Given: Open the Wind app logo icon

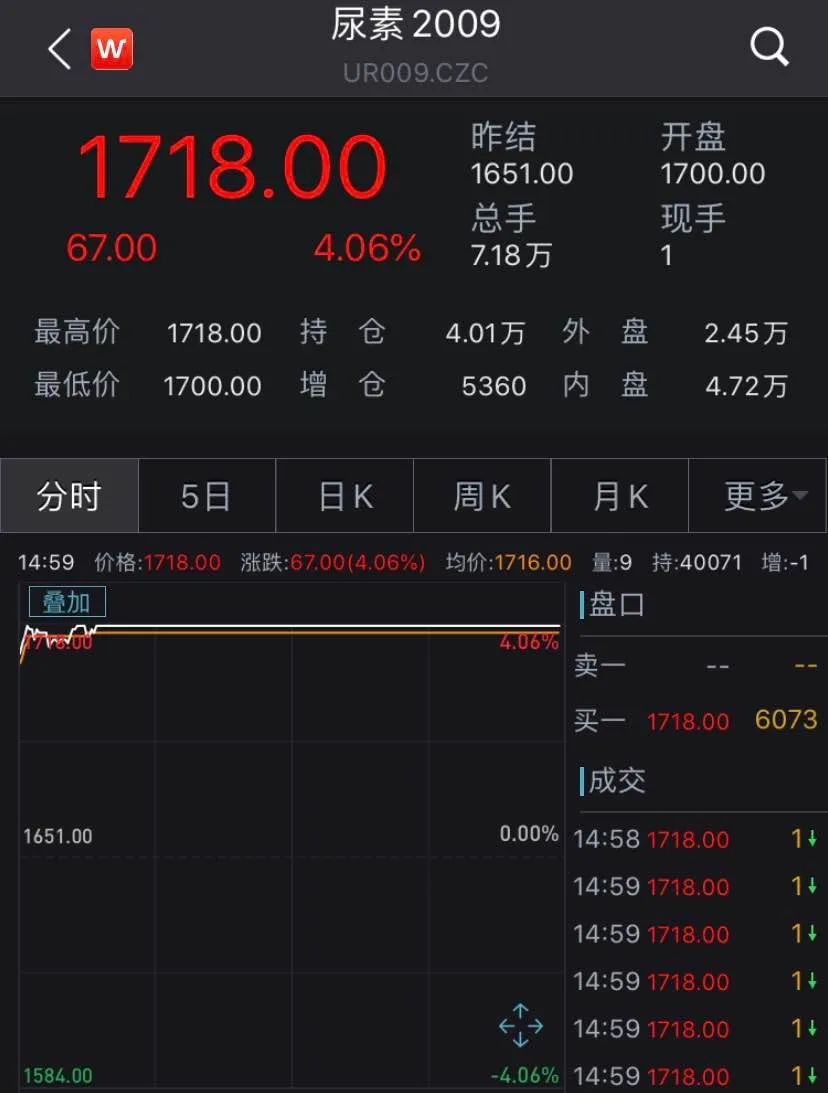Looking at the screenshot, I should pyautogui.click(x=112, y=47).
